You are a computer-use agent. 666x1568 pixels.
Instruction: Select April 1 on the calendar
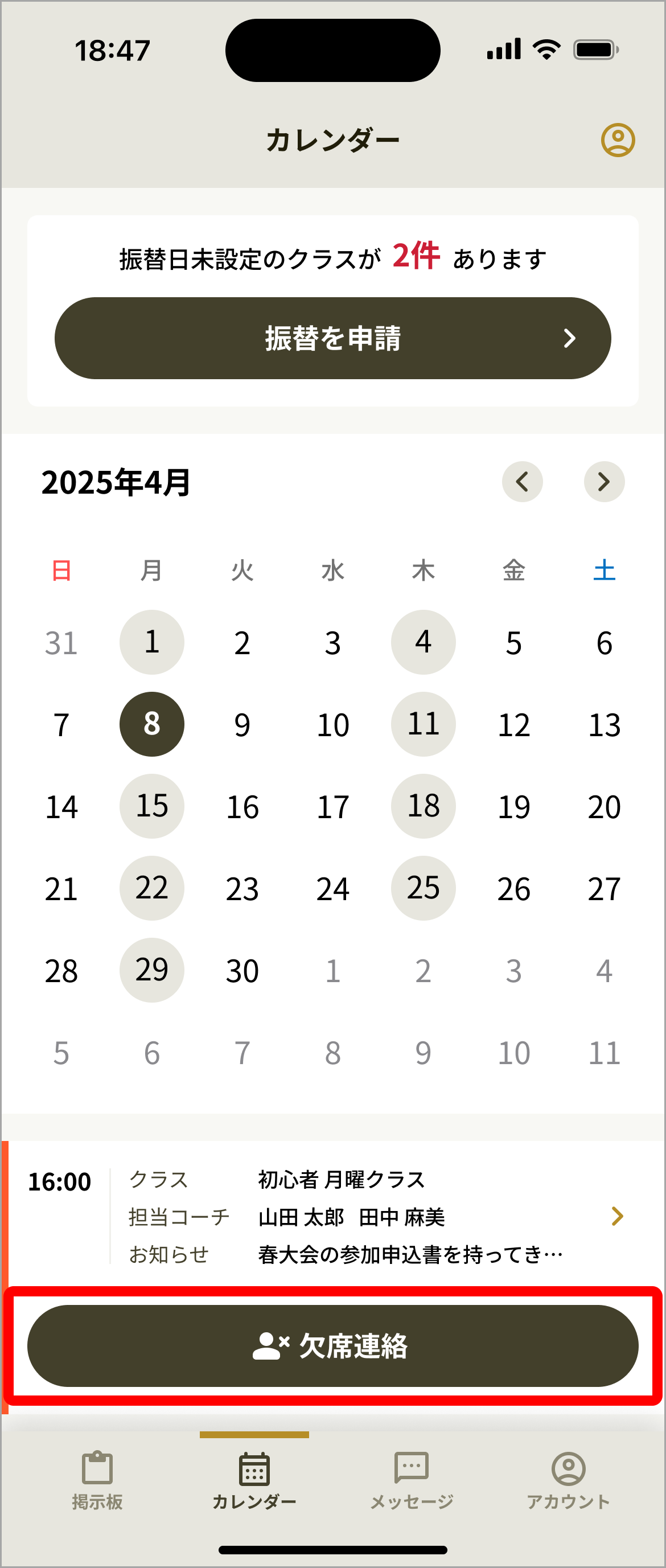(151, 642)
